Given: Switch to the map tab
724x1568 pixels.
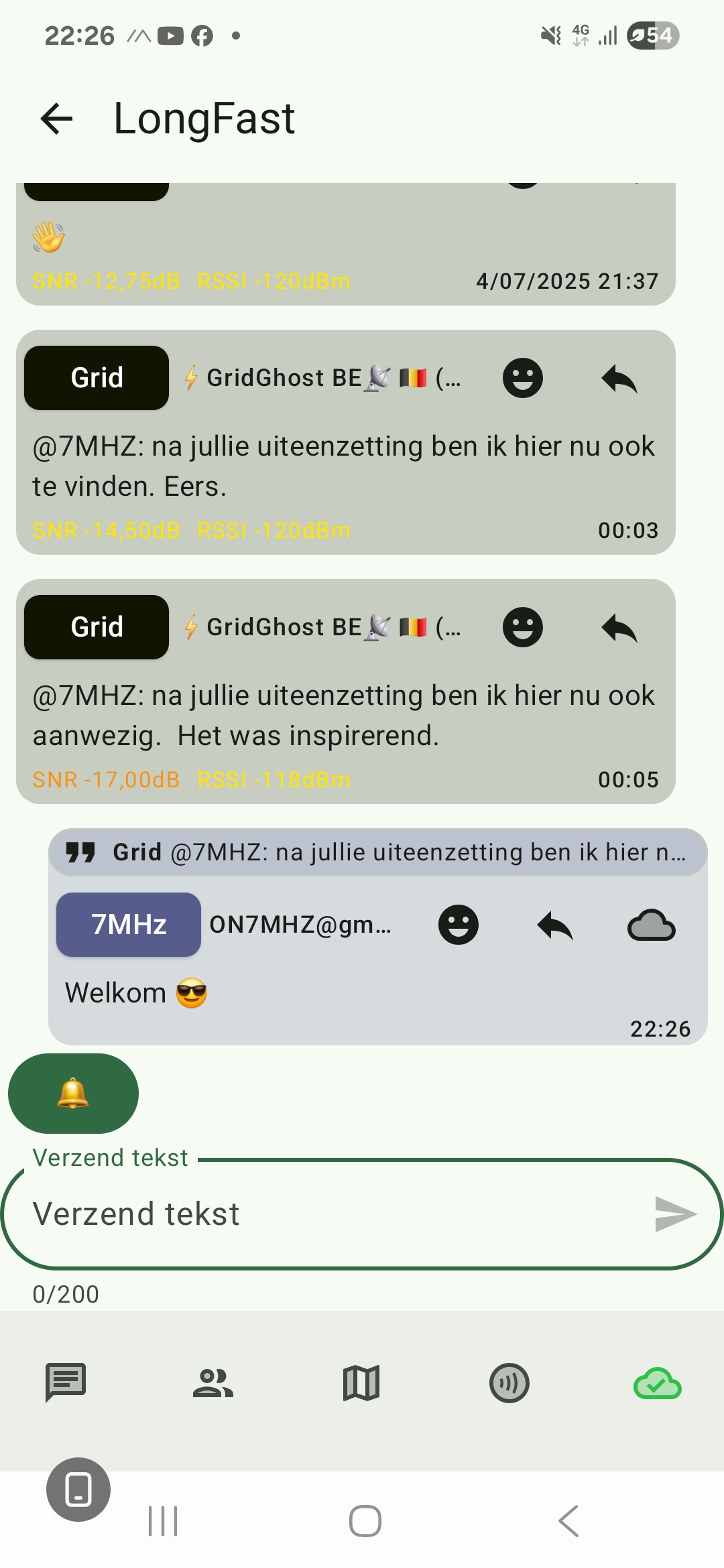Looking at the screenshot, I should coord(361,1383).
